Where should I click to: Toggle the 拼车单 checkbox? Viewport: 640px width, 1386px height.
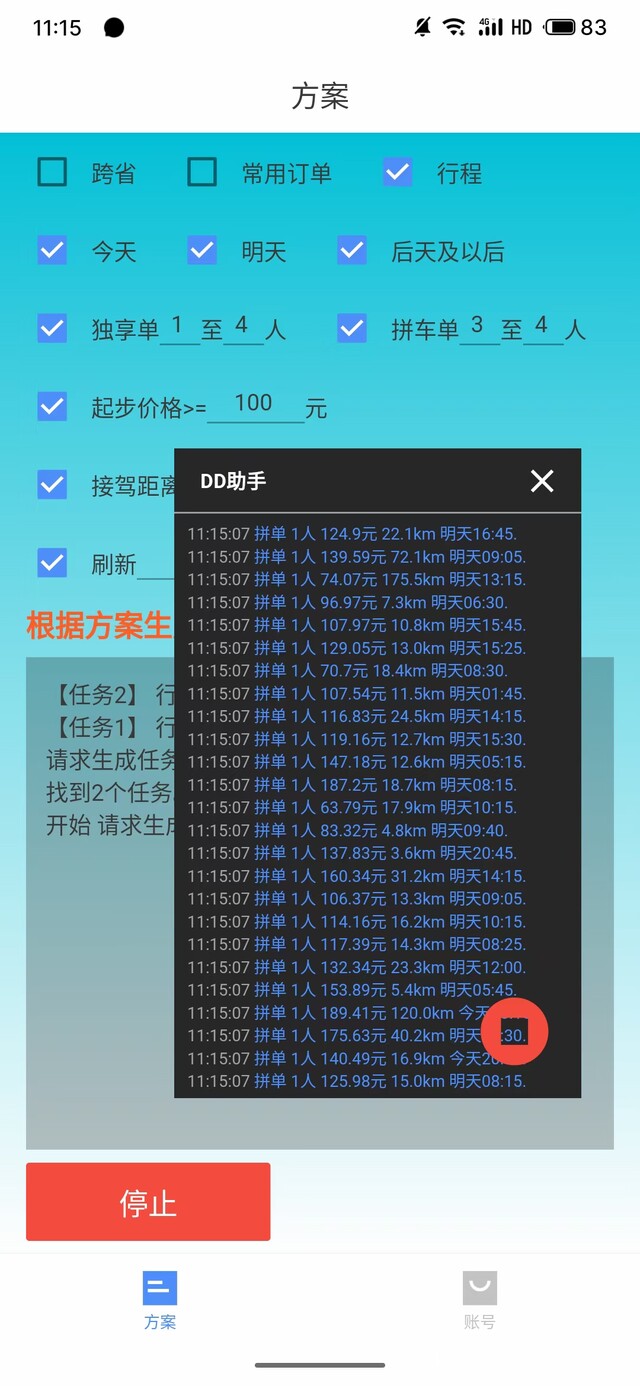(x=352, y=328)
